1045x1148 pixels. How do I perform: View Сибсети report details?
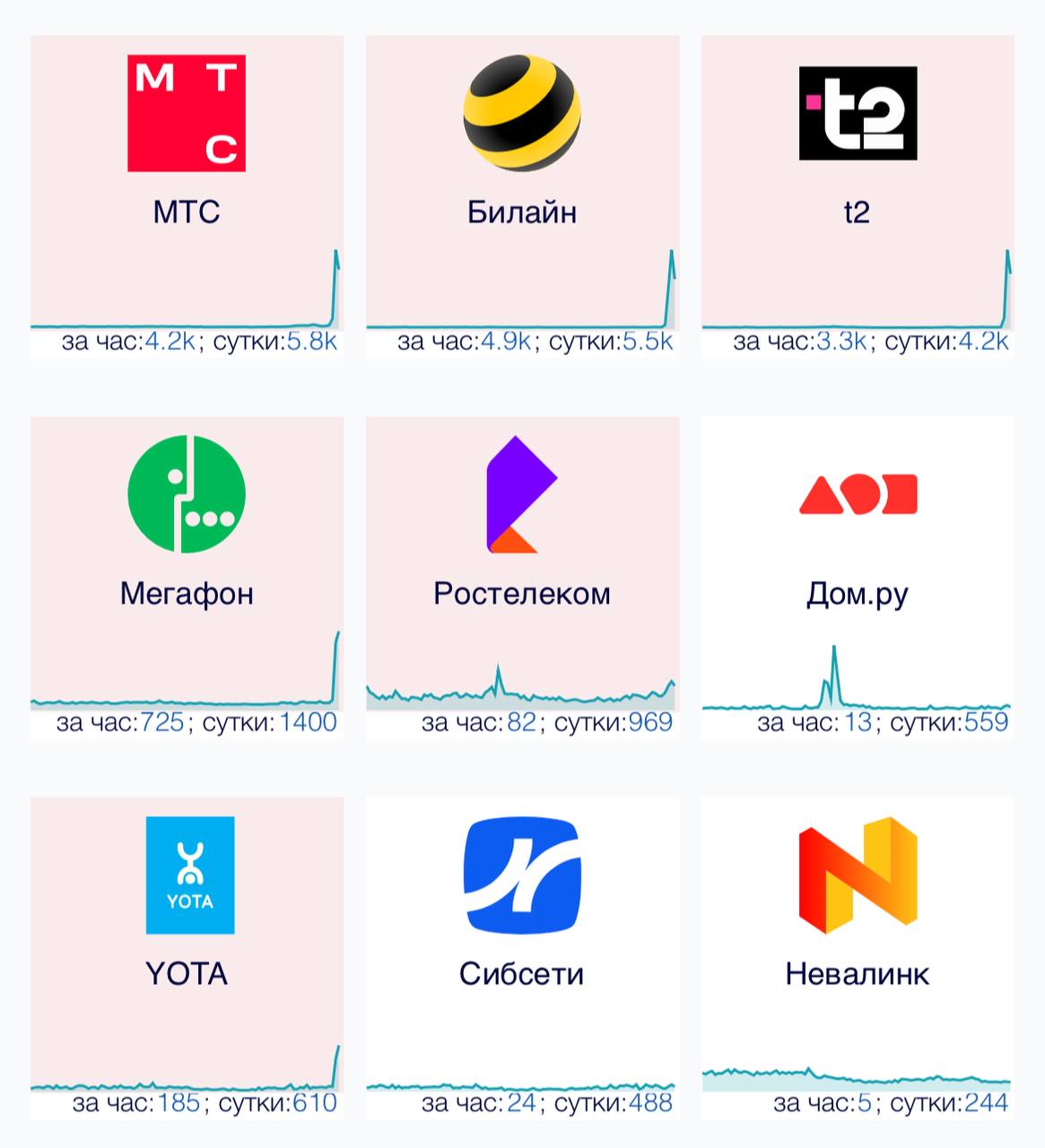pyautogui.click(x=522, y=959)
